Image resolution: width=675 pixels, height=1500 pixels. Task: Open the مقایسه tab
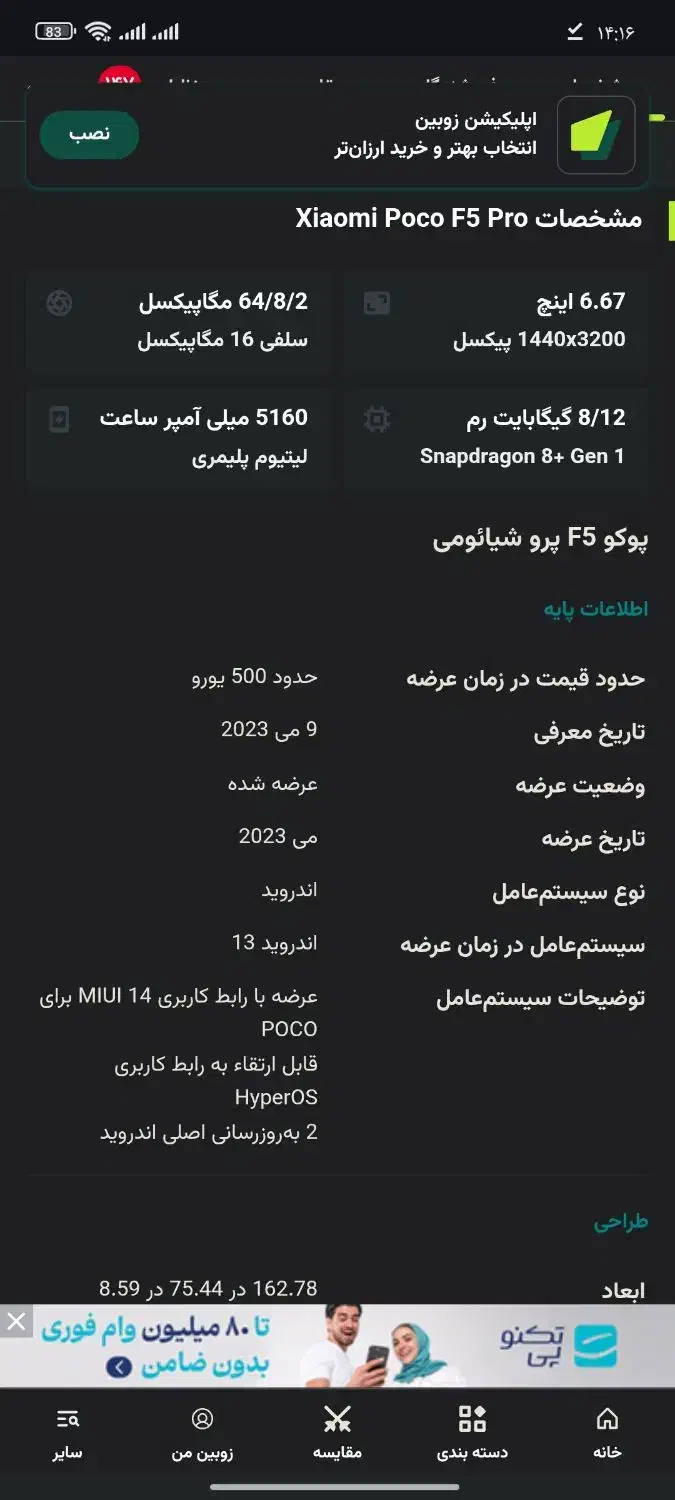click(337, 1433)
